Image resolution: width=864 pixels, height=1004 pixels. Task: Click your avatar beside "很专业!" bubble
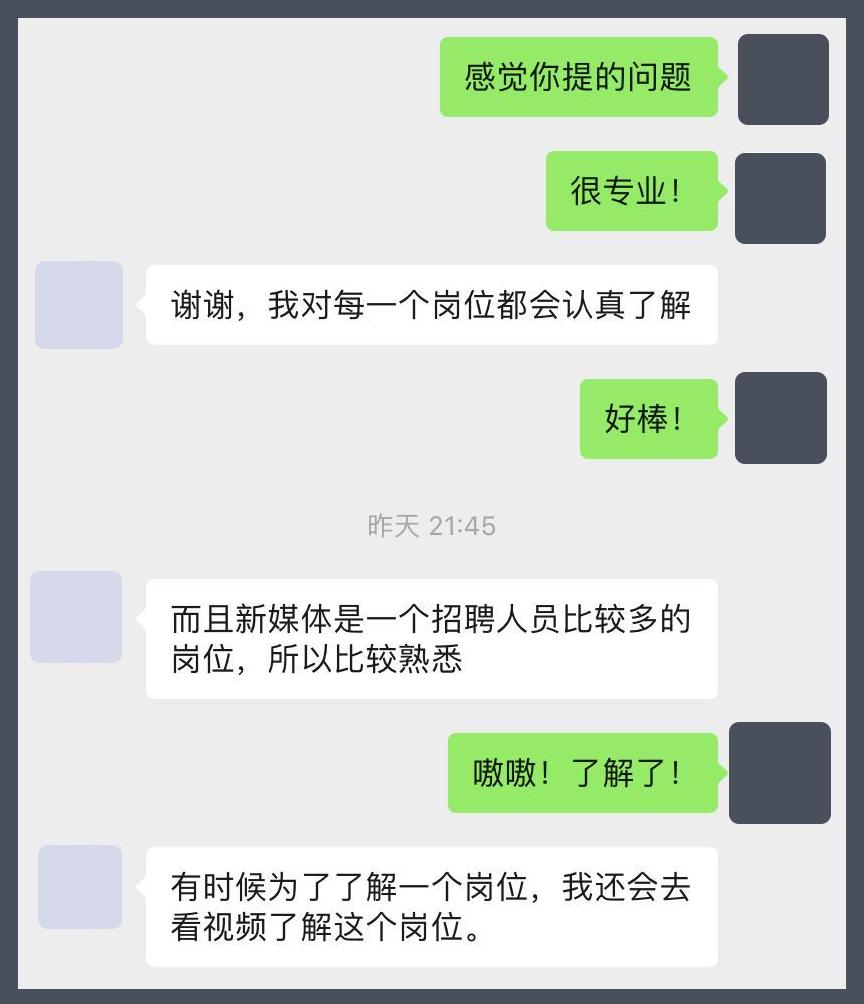point(780,197)
